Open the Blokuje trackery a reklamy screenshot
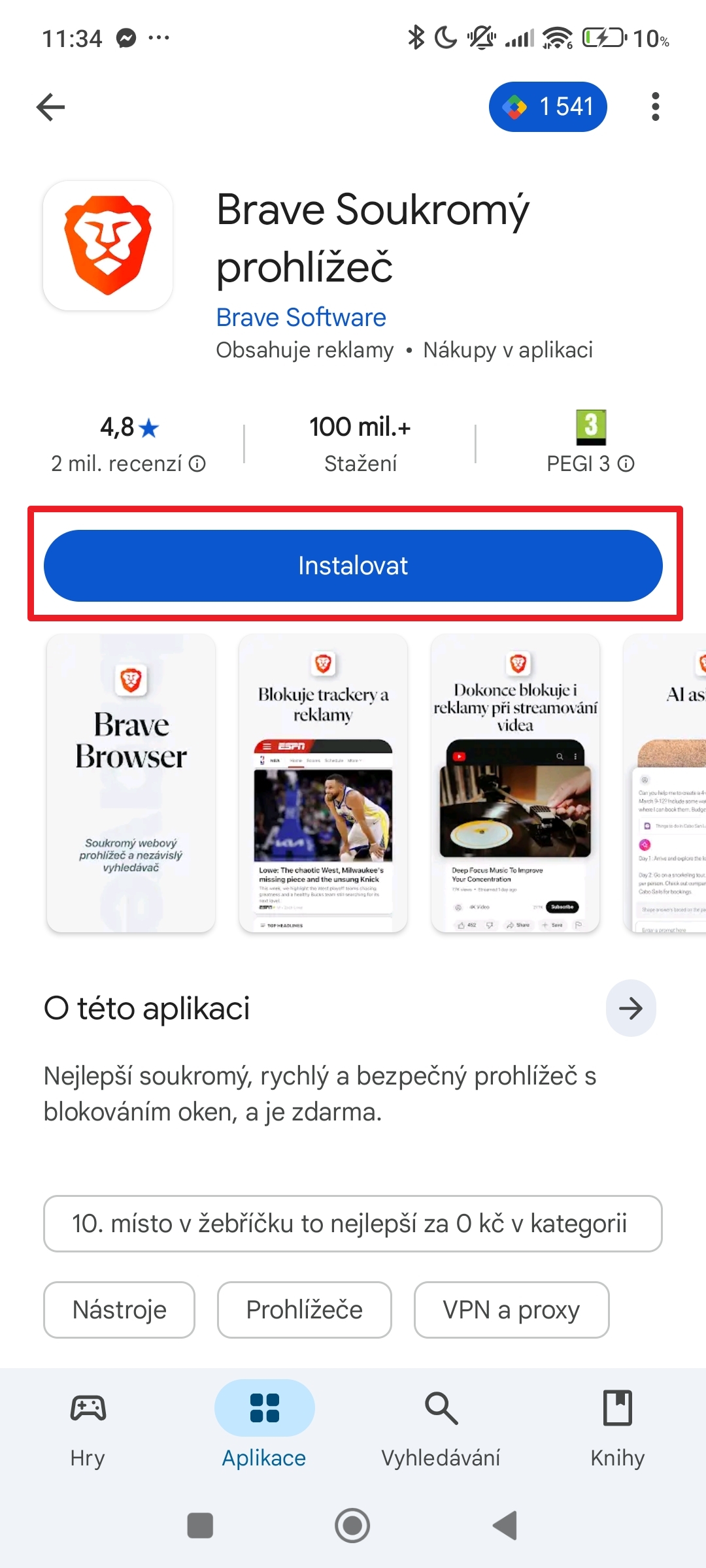Screen dimensions: 706x1568 [323, 783]
